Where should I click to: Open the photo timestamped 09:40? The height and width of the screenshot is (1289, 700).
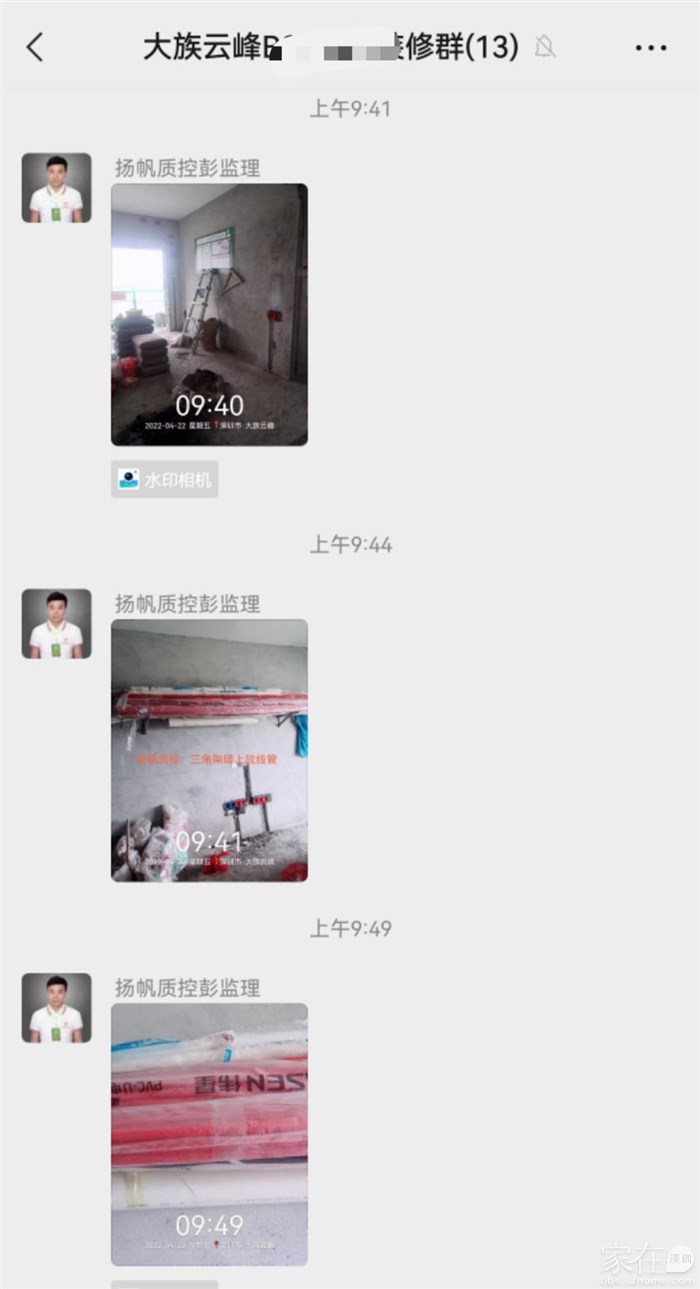pos(209,314)
